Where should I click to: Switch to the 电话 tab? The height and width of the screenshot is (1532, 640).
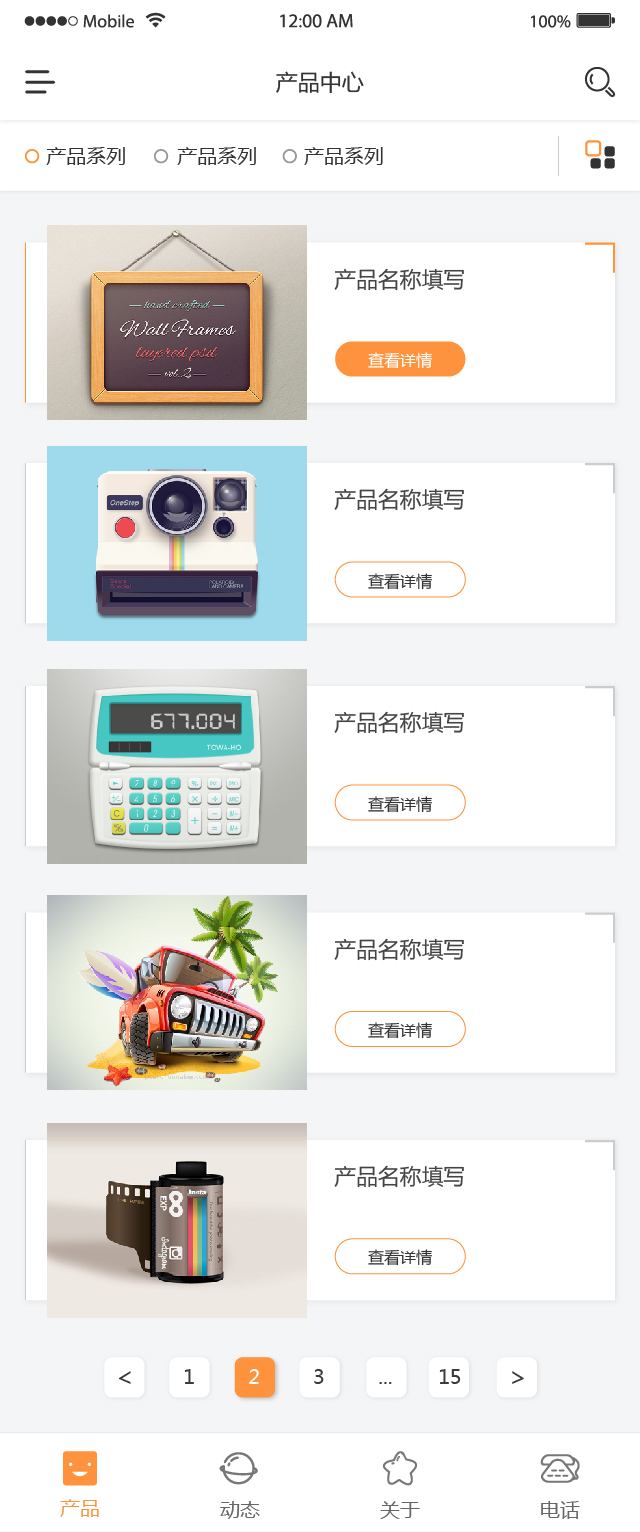click(560, 1485)
